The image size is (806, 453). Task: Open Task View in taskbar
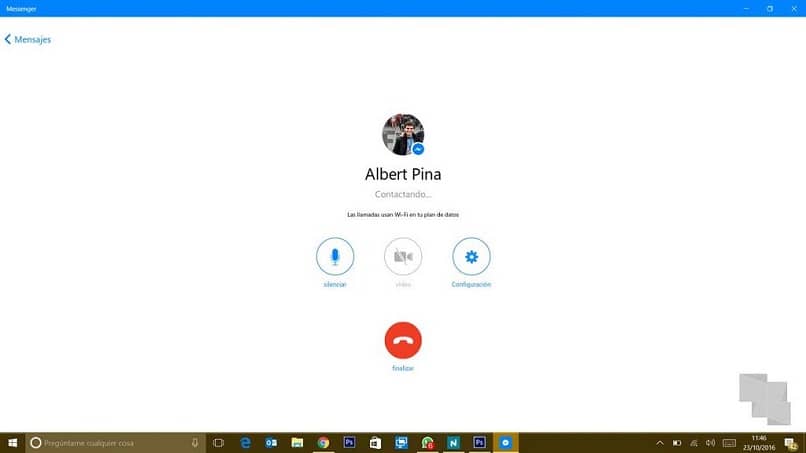pyautogui.click(x=217, y=442)
